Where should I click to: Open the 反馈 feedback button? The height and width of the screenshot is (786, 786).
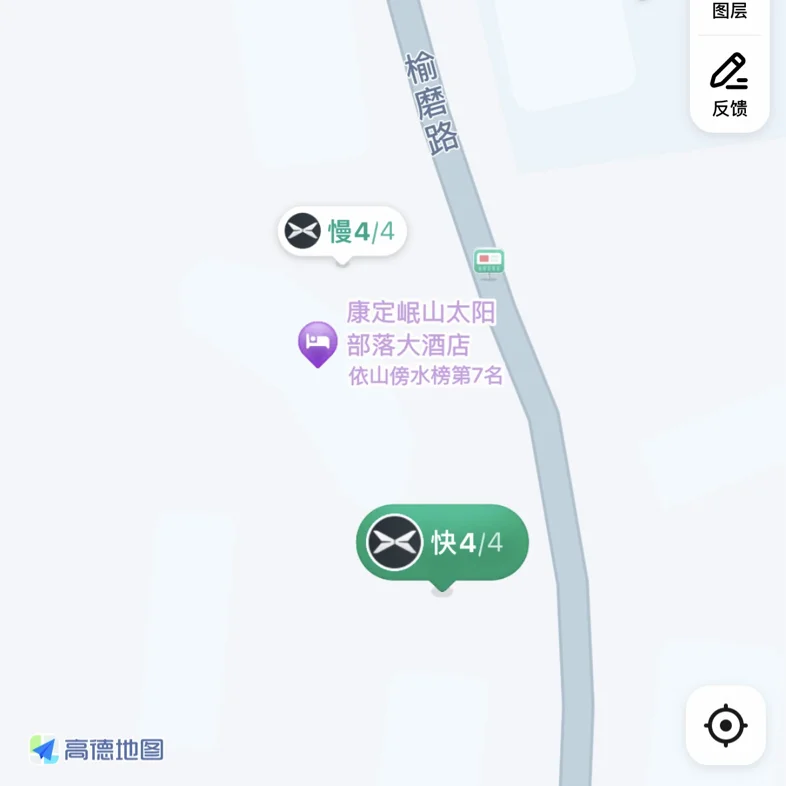coord(729,84)
